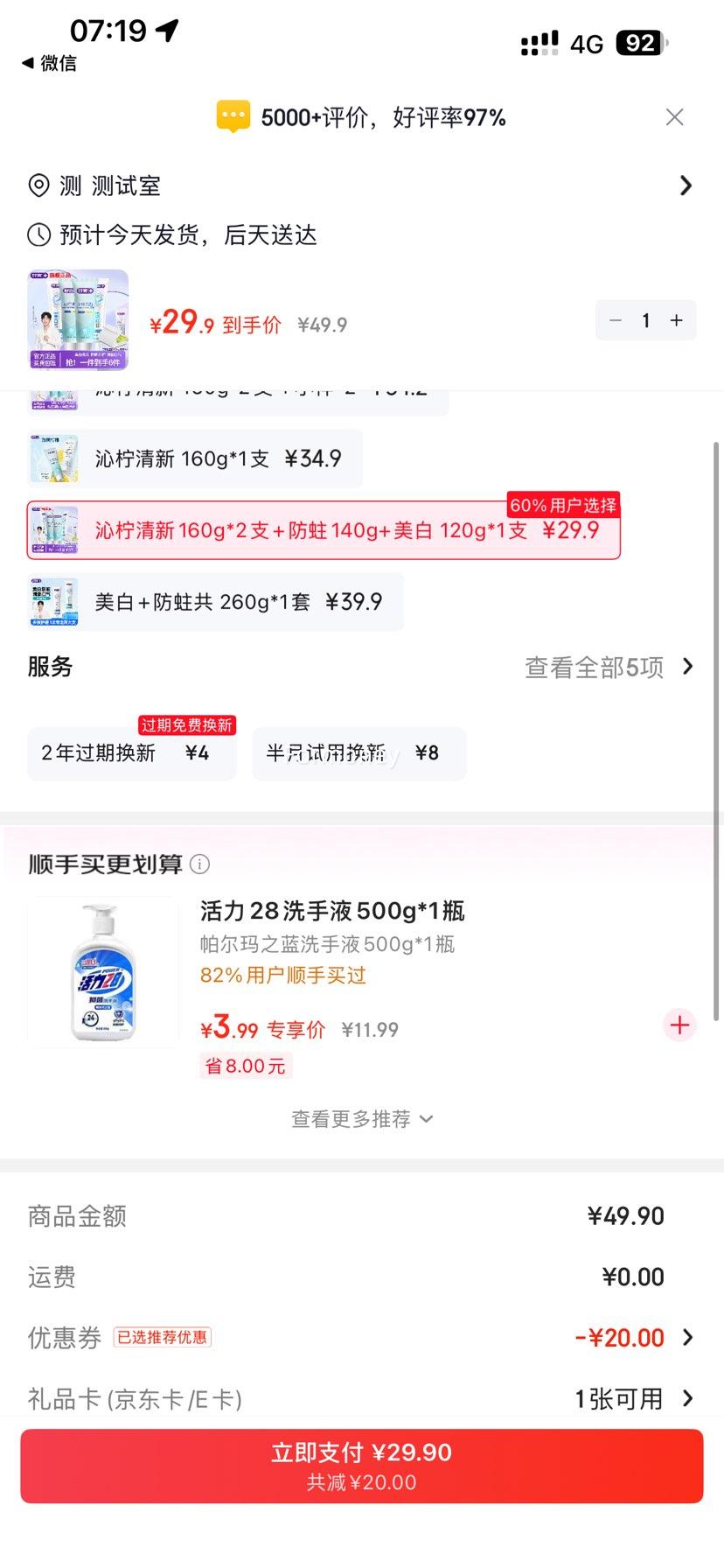Tap the red plus icon to add 活力28洗手液
Image resolution: width=724 pixels, height=1568 pixels.
[x=679, y=1025]
